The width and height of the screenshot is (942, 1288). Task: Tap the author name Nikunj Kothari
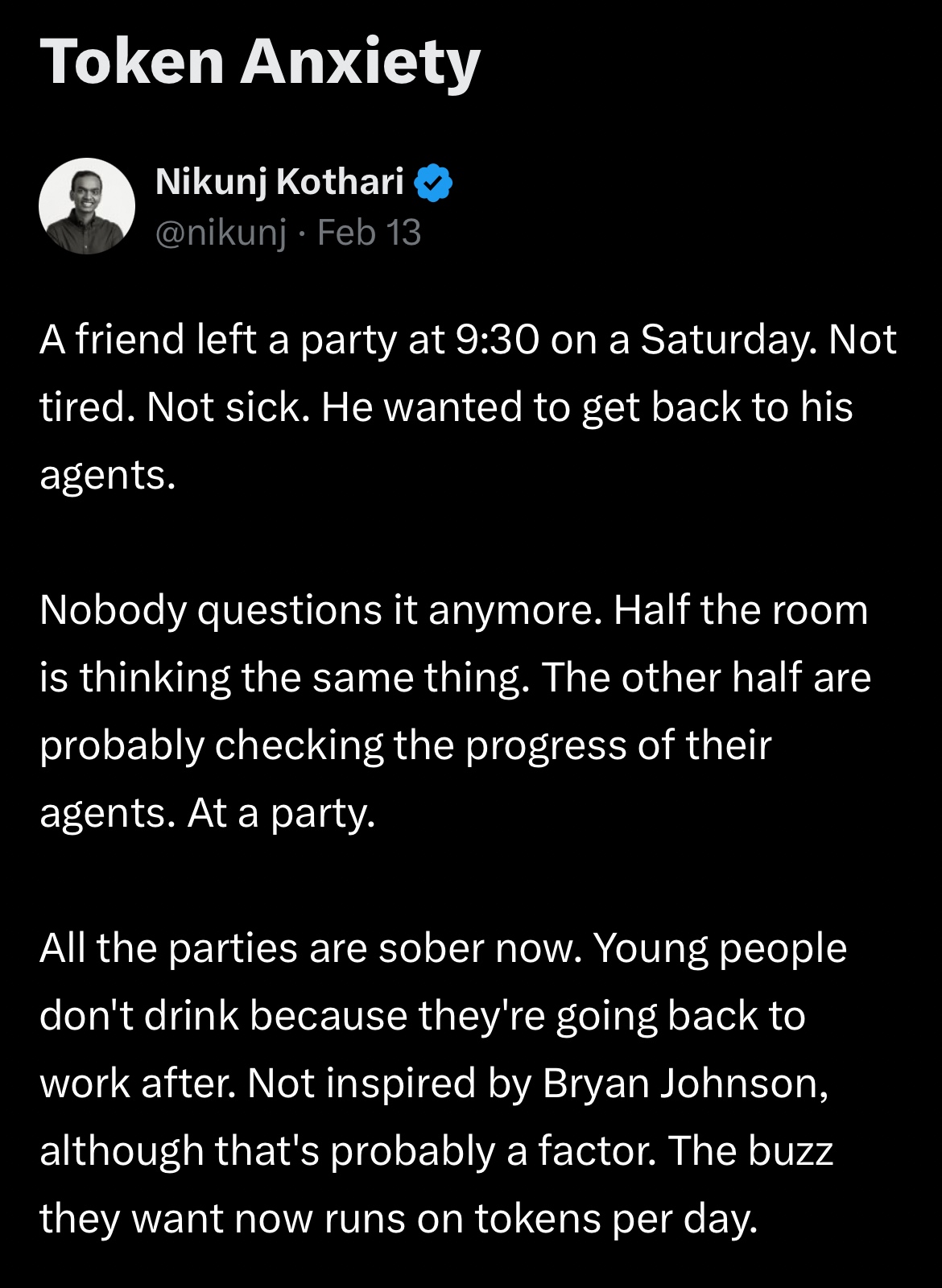[279, 182]
